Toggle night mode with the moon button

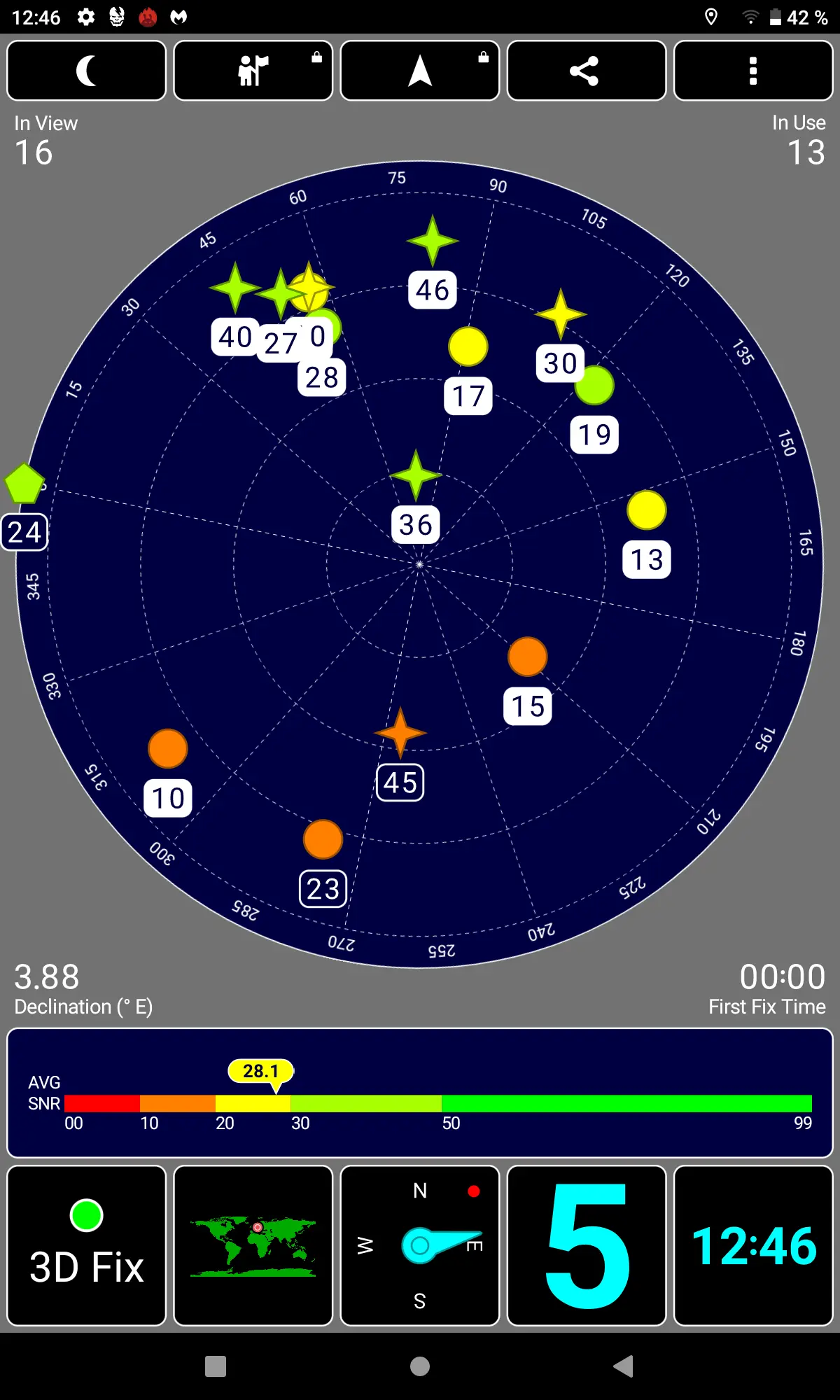pos(86,71)
